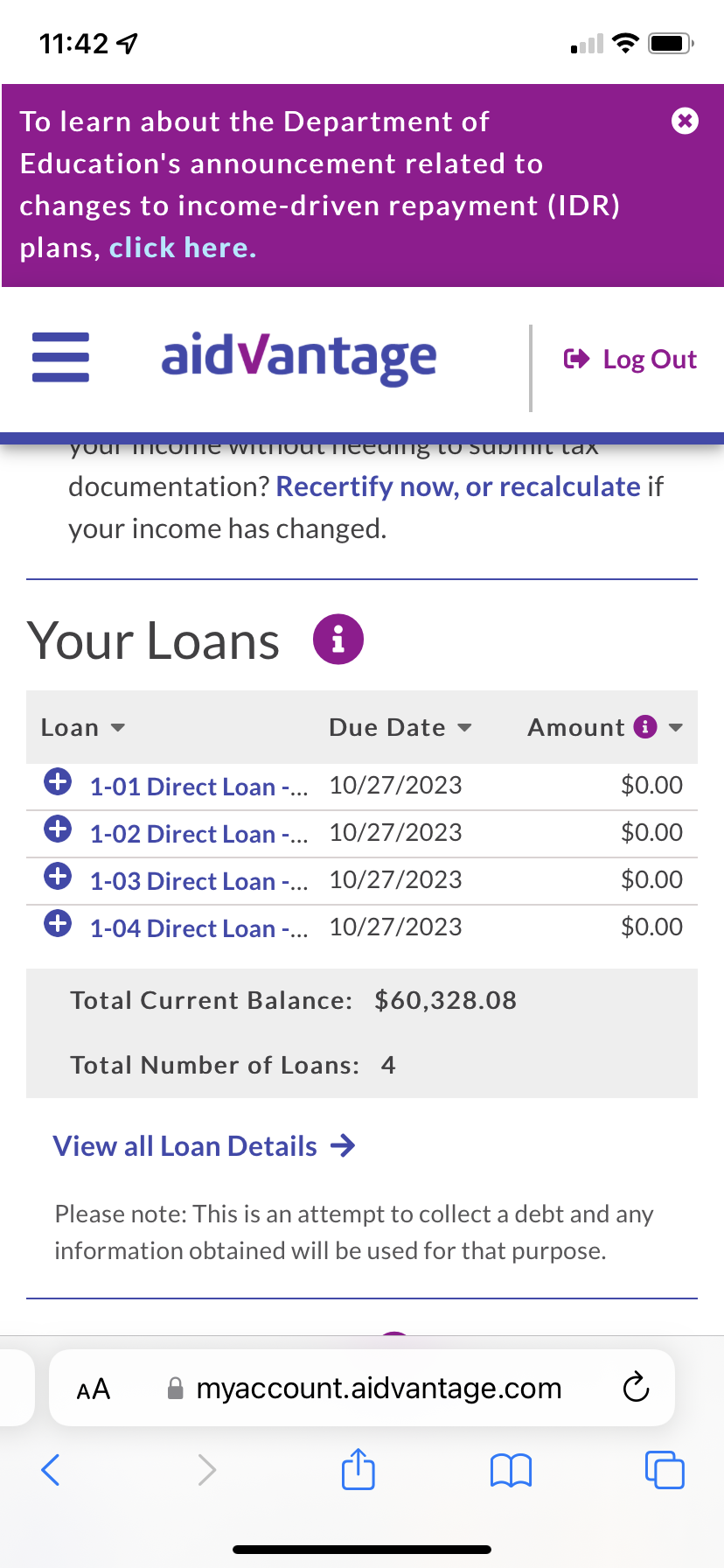Open 'Recertify now, or recalculate' link
The height and width of the screenshot is (1568, 724).
click(x=458, y=486)
